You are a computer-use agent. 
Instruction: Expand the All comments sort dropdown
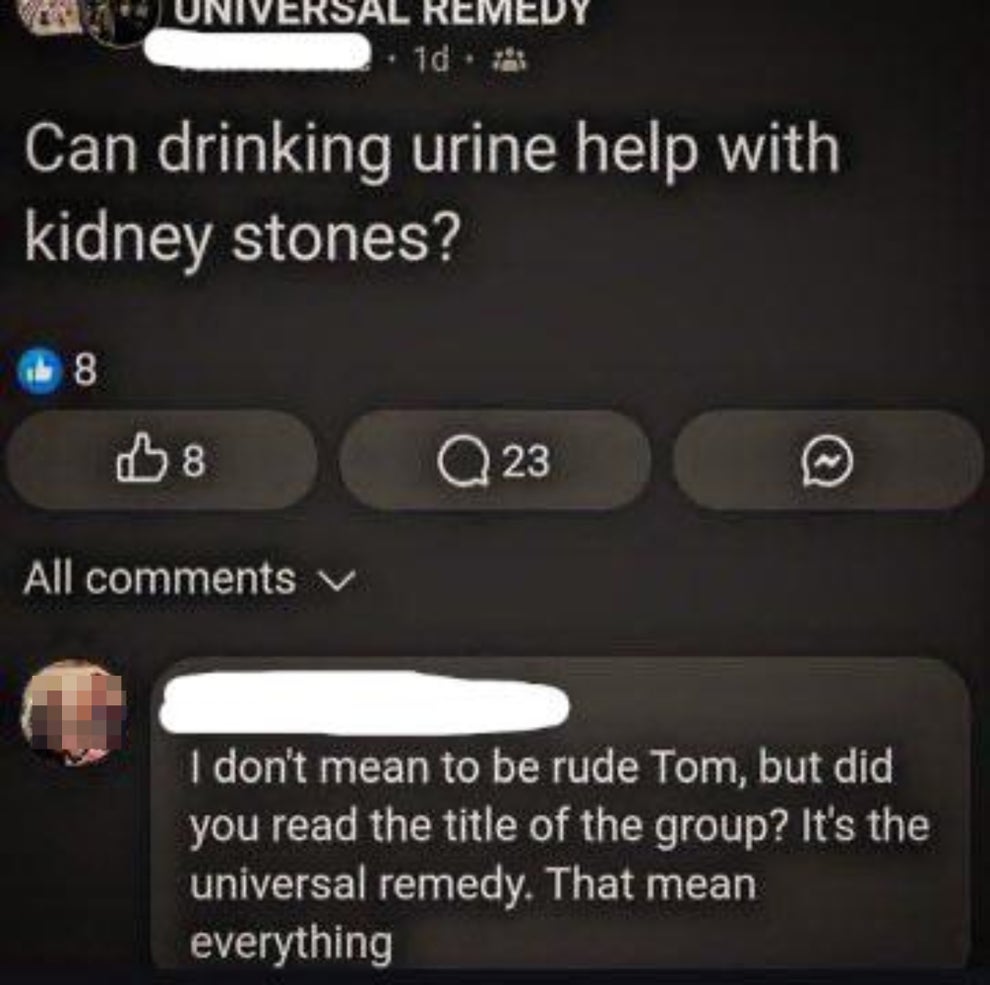tap(190, 579)
